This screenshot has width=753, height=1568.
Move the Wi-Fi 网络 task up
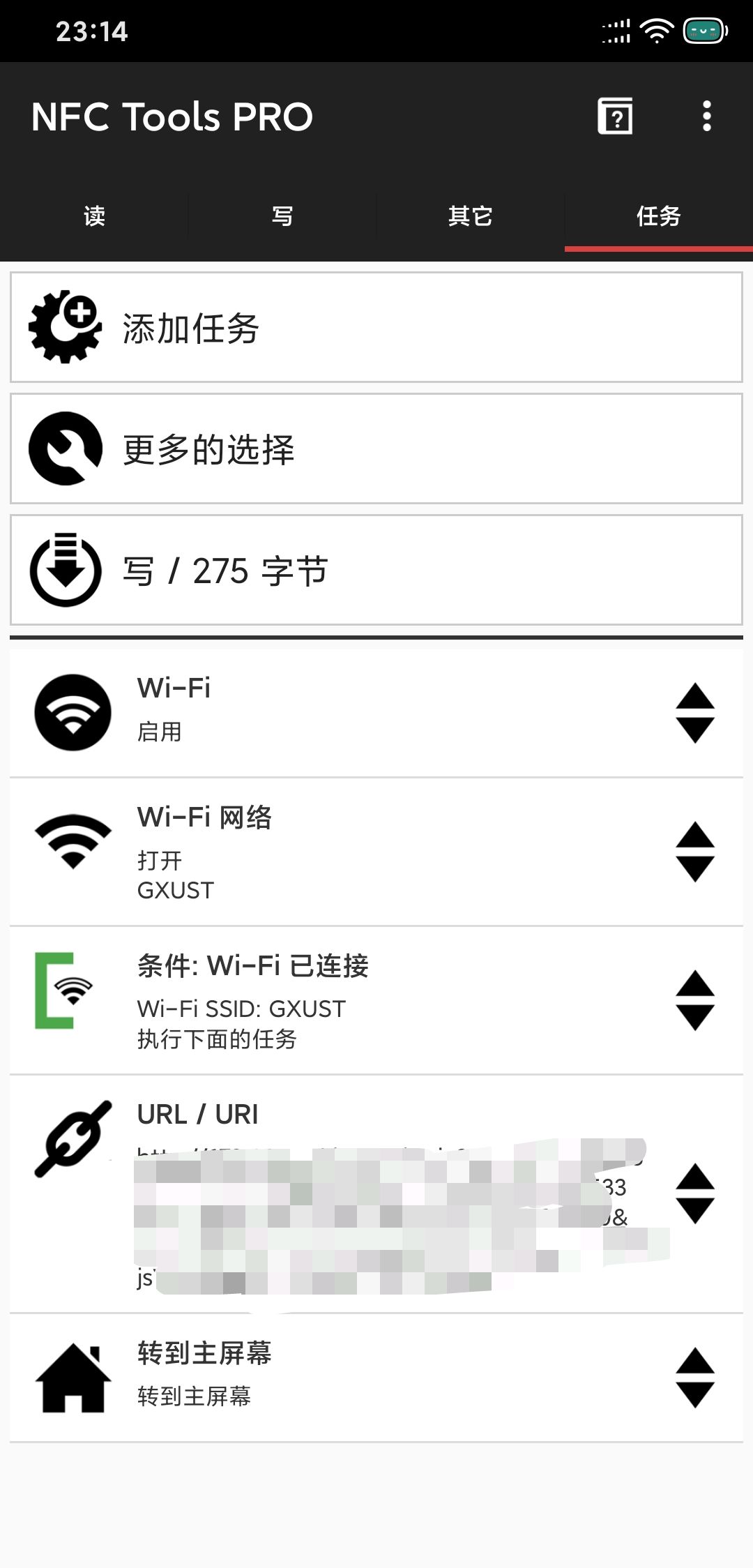click(695, 835)
